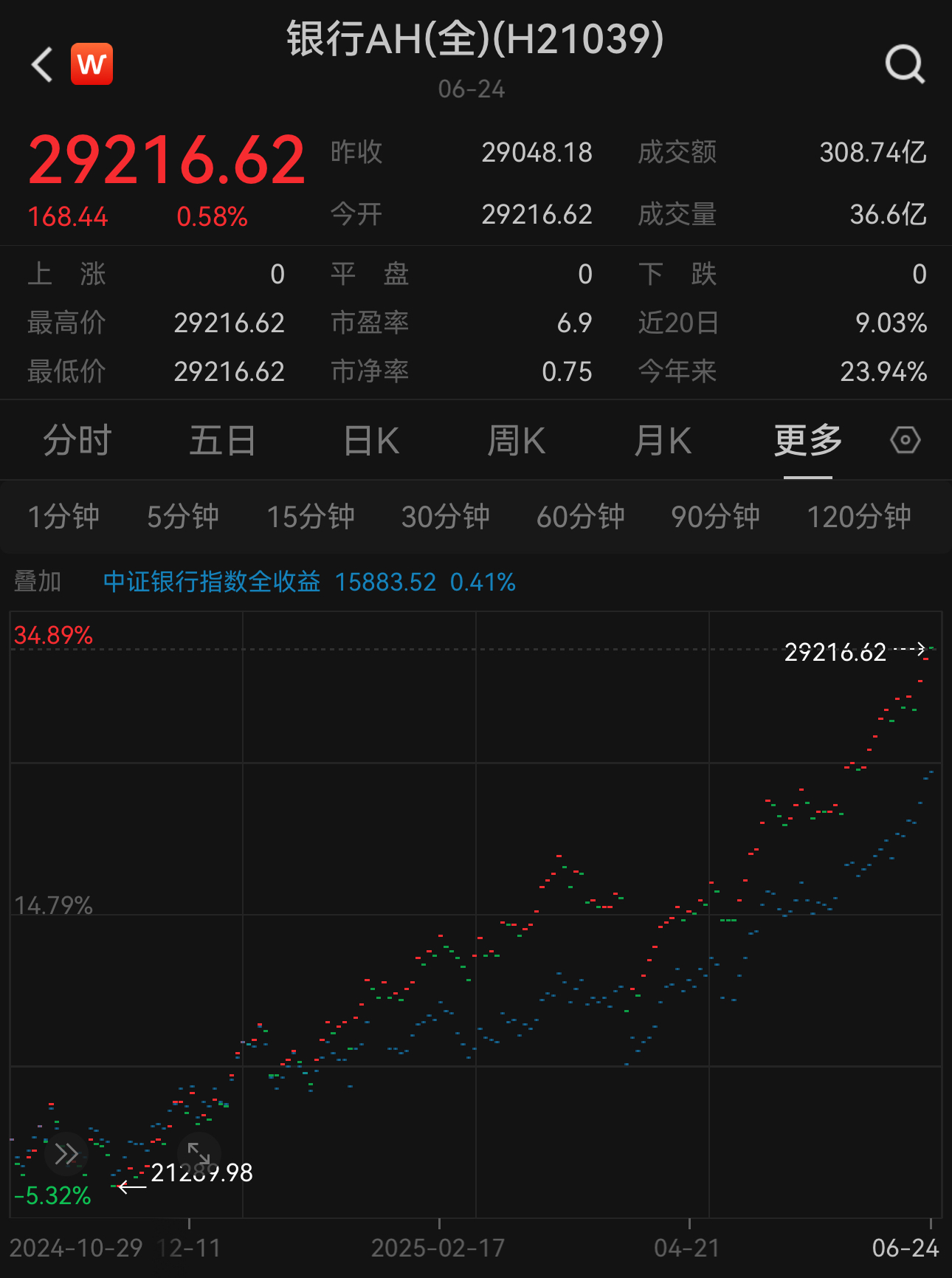Viewport: 952px width, 1278px height.
Task: Open the 更多 dropdown tab
Action: 807,440
